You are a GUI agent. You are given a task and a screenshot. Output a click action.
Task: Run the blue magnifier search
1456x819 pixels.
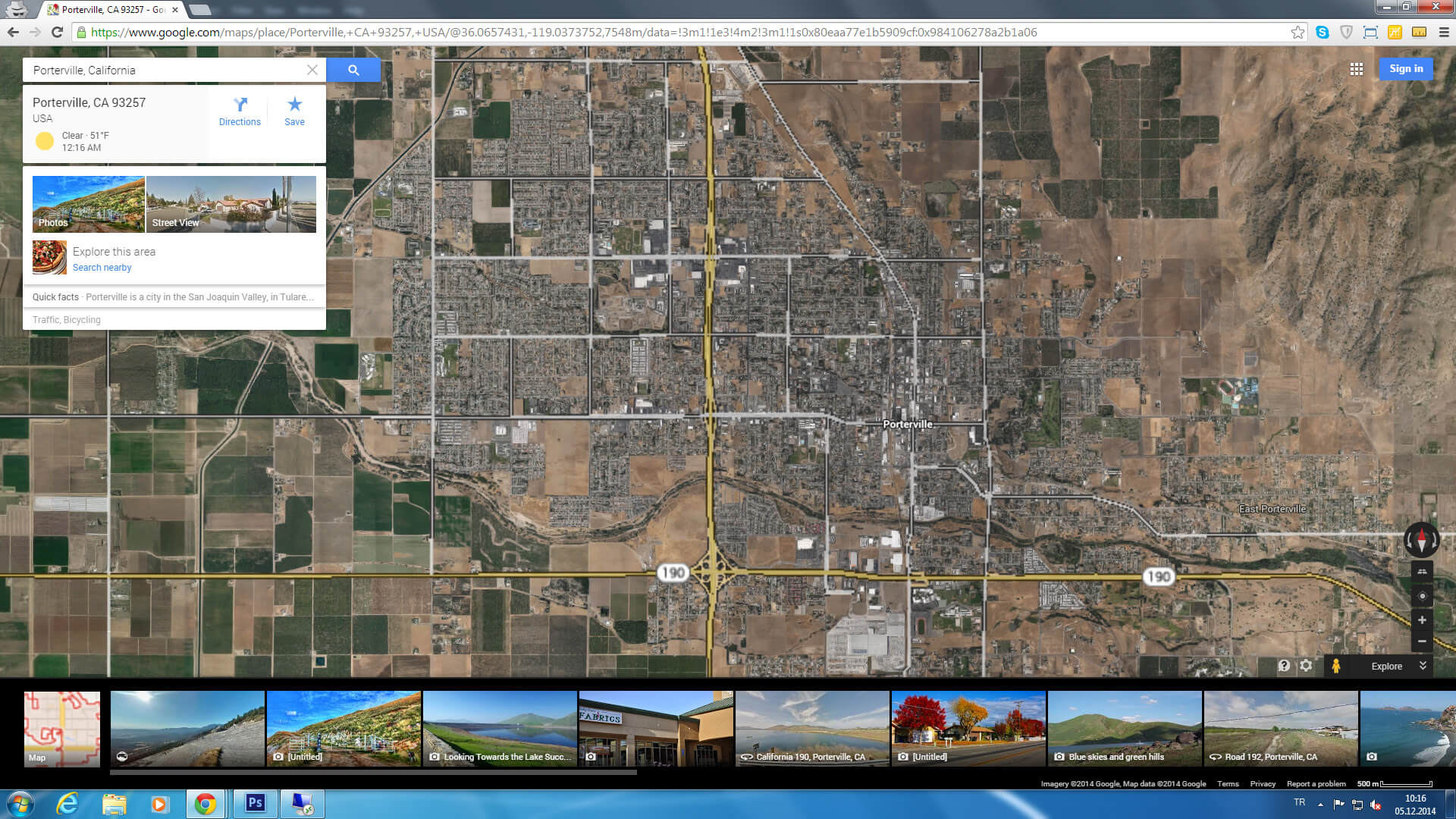coord(353,70)
